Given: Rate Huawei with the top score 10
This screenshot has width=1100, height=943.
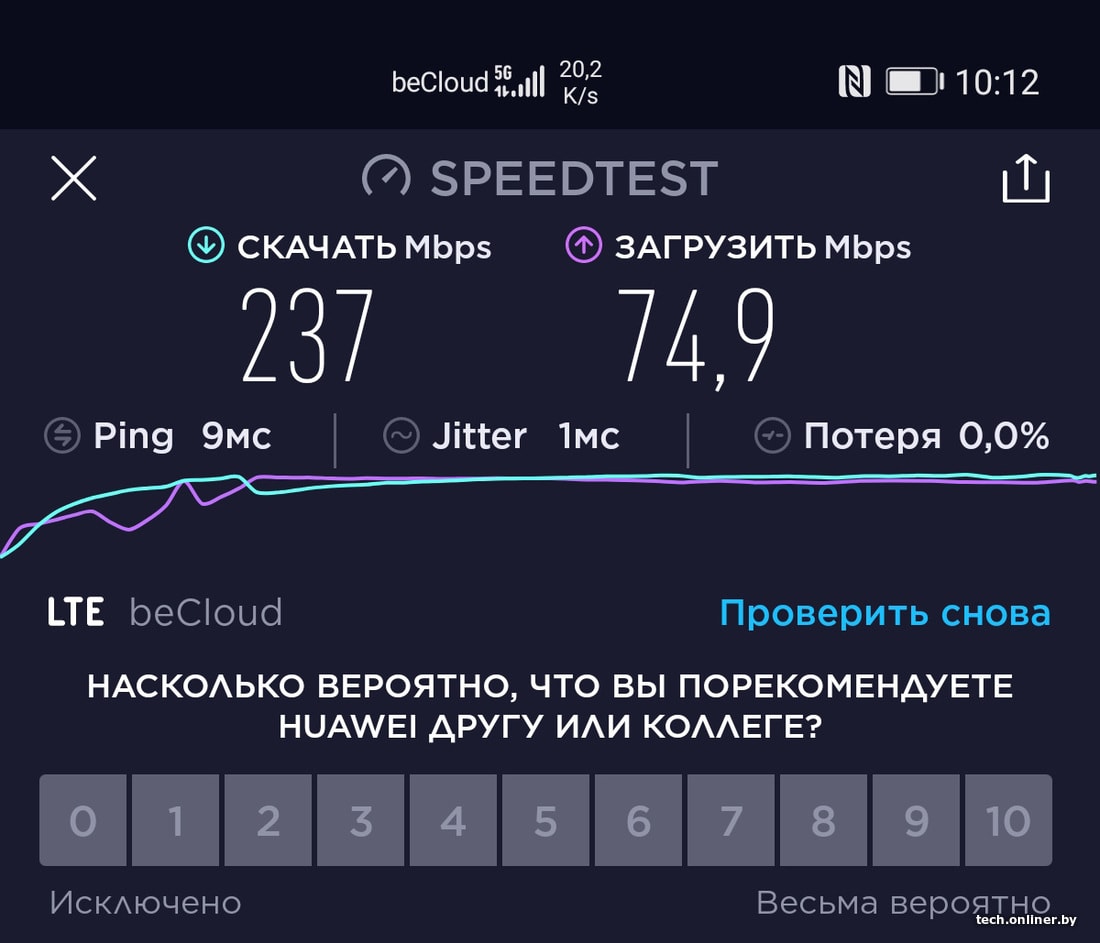Looking at the screenshot, I should pos(1008,820).
